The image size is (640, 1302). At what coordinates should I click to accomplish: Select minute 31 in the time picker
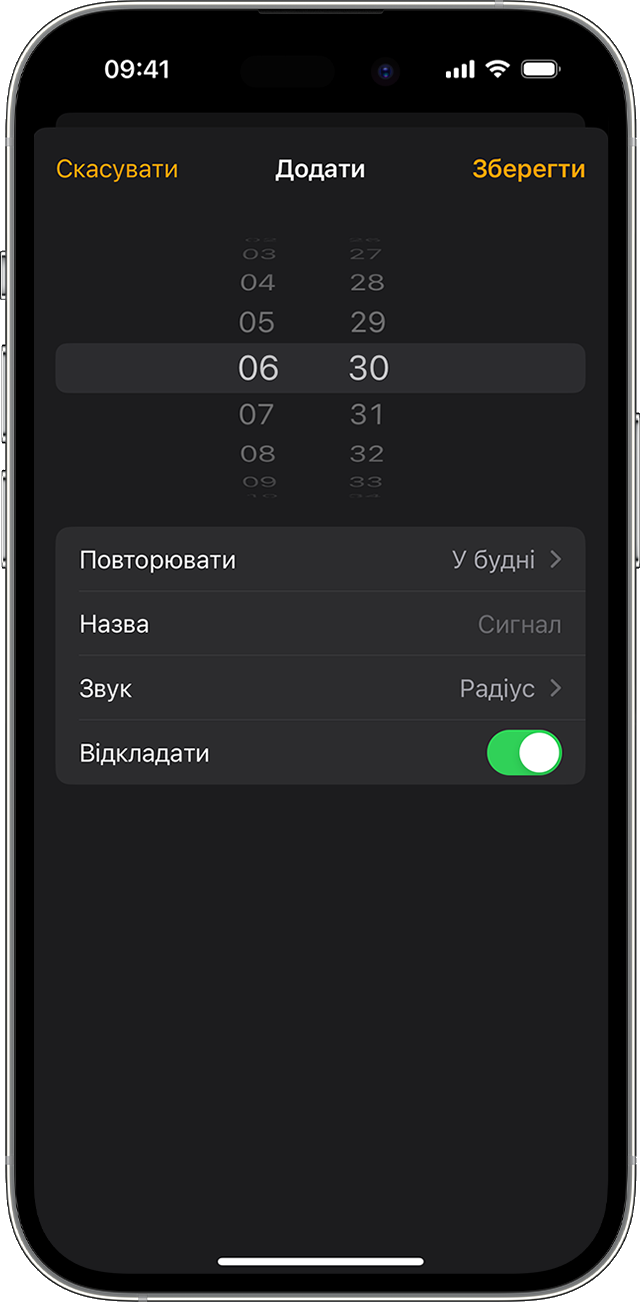coord(367,413)
